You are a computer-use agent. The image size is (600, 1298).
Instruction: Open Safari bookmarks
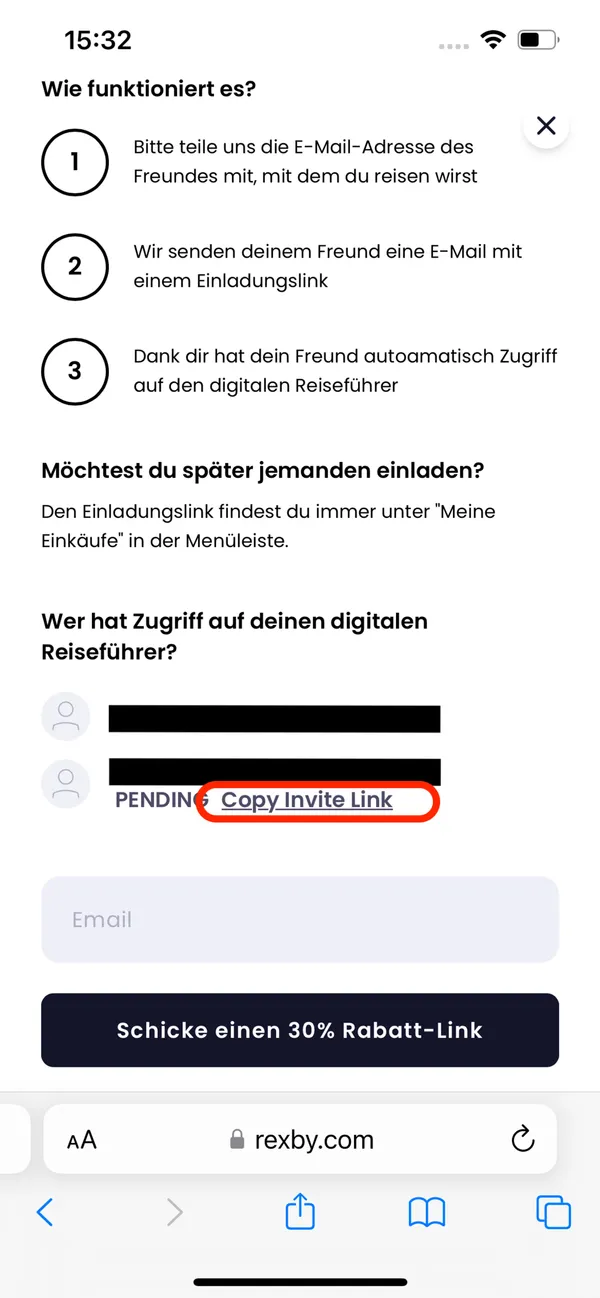[x=427, y=1213]
